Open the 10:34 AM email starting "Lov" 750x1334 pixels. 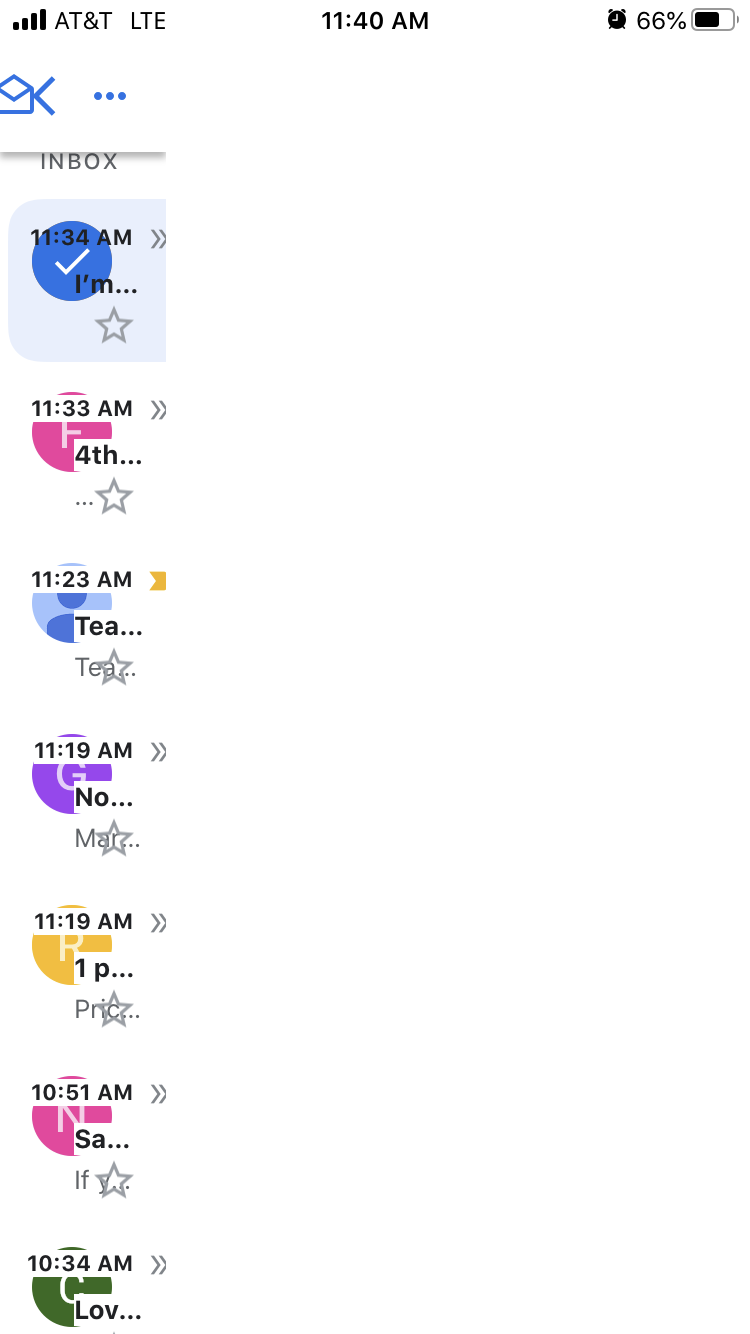tap(108, 1310)
